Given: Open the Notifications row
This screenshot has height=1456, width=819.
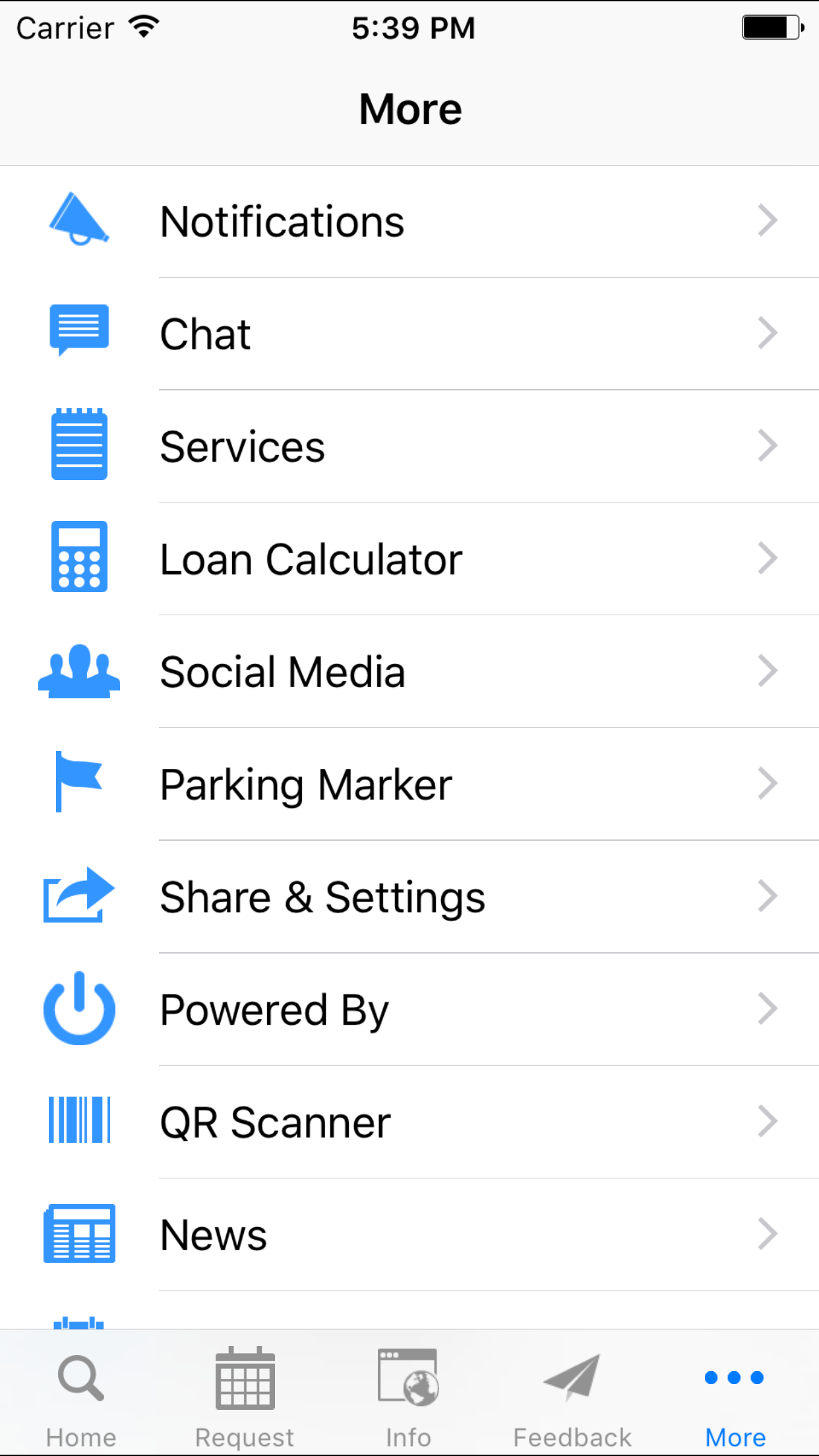Looking at the screenshot, I should pos(409,222).
